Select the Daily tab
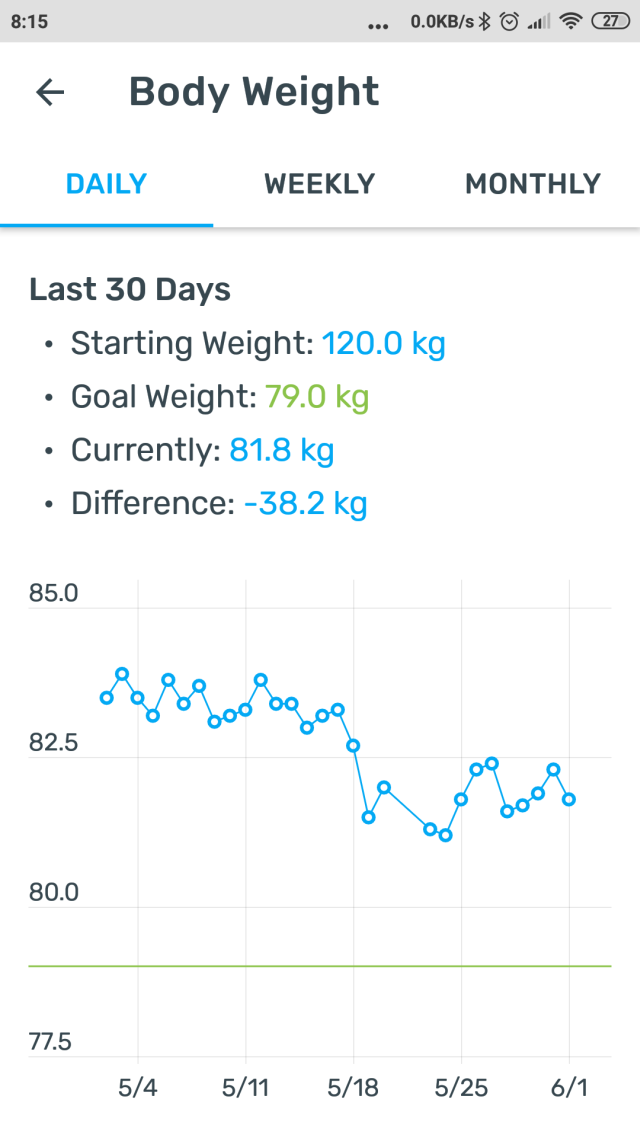The image size is (640, 1138). pyautogui.click(x=106, y=184)
